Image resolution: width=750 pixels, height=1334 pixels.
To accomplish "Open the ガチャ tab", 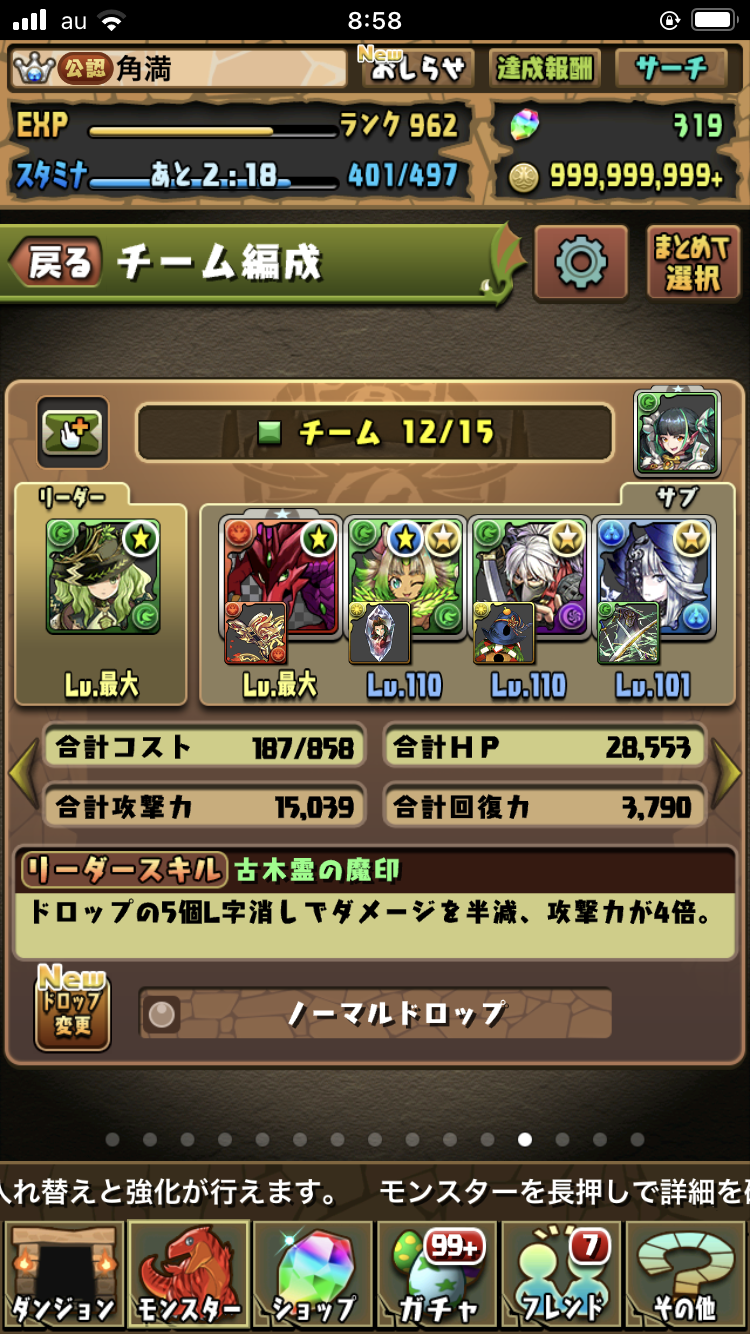I will [437, 1277].
